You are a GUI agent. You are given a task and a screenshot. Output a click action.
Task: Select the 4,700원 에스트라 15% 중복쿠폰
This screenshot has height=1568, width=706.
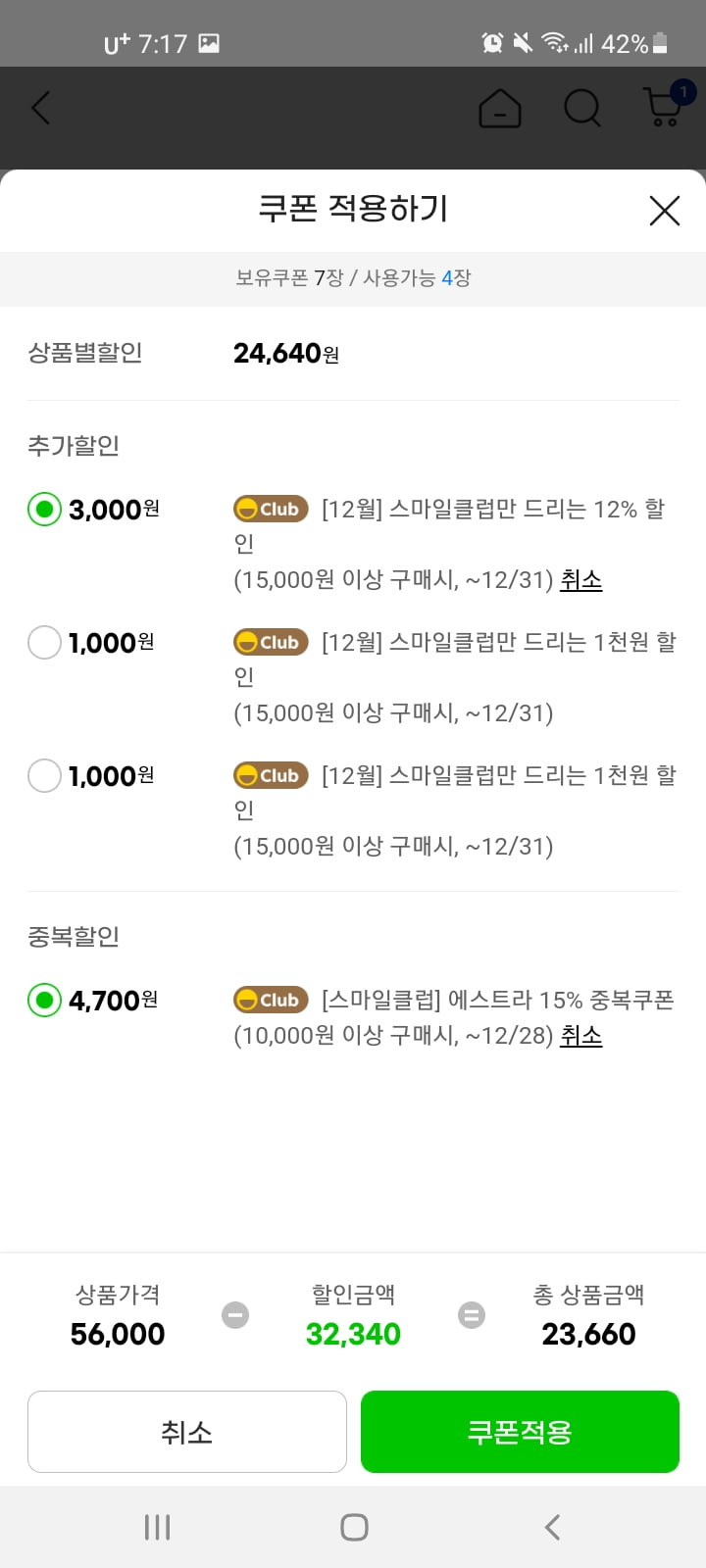click(44, 1001)
